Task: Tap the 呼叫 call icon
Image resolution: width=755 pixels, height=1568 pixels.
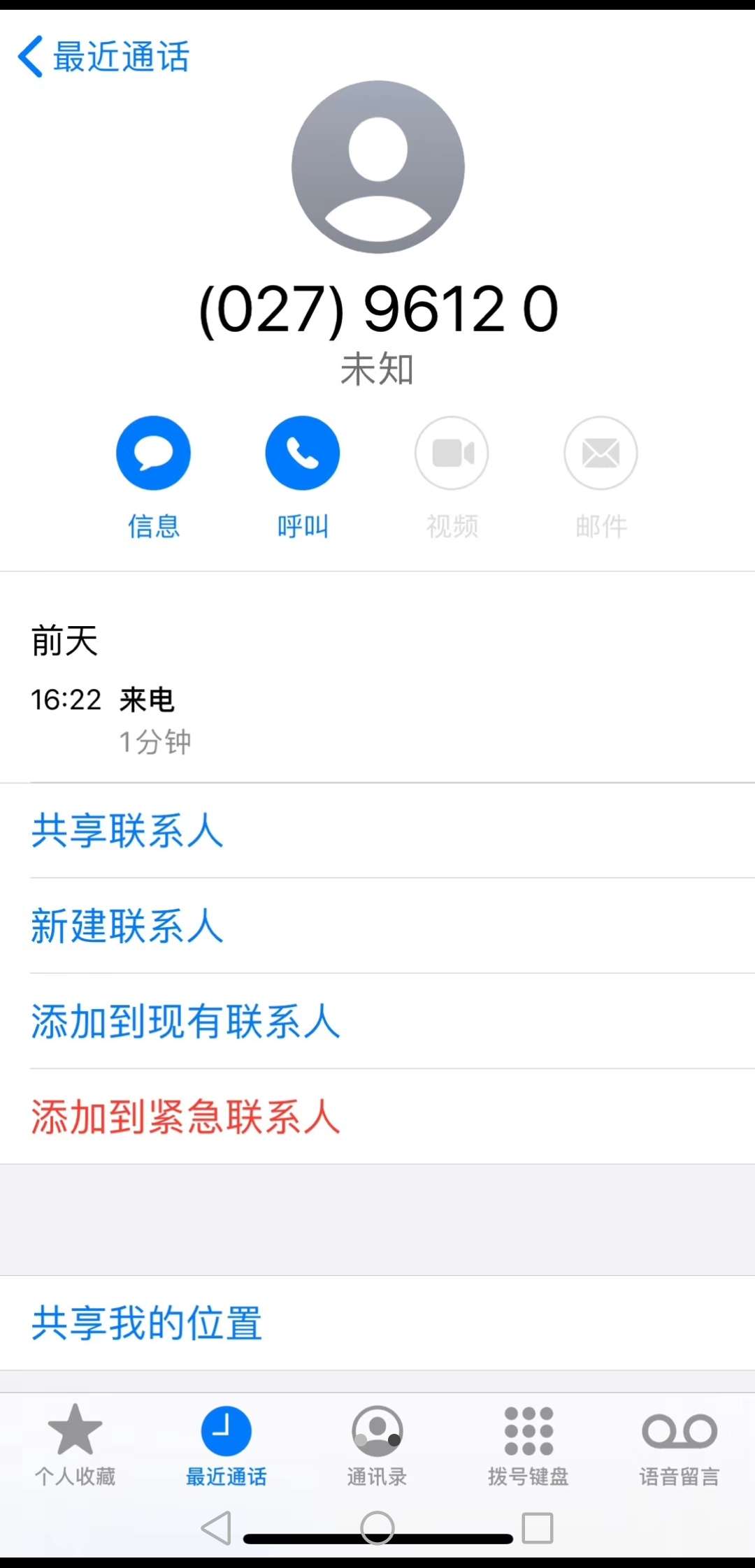Action: (303, 453)
